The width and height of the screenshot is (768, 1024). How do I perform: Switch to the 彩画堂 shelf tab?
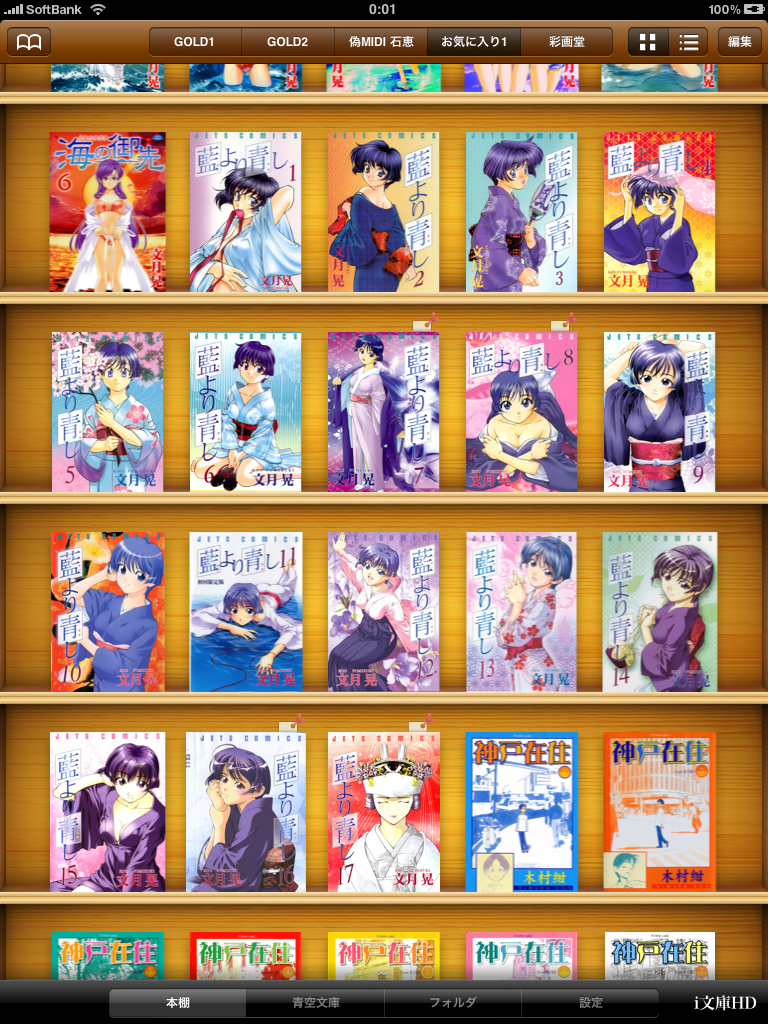[x=567, y=42]
